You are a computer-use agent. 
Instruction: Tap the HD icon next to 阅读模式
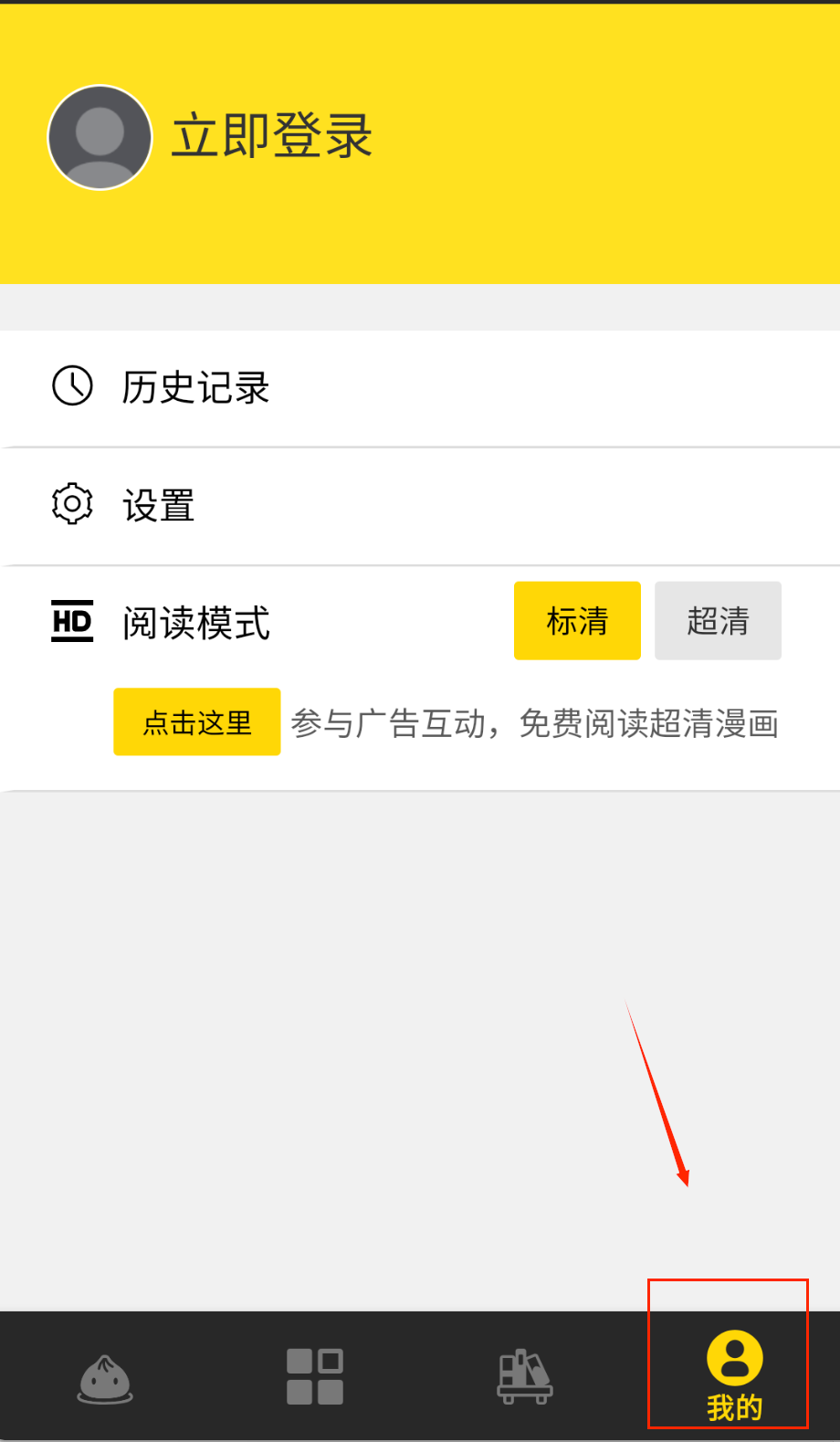coord(71,620)
